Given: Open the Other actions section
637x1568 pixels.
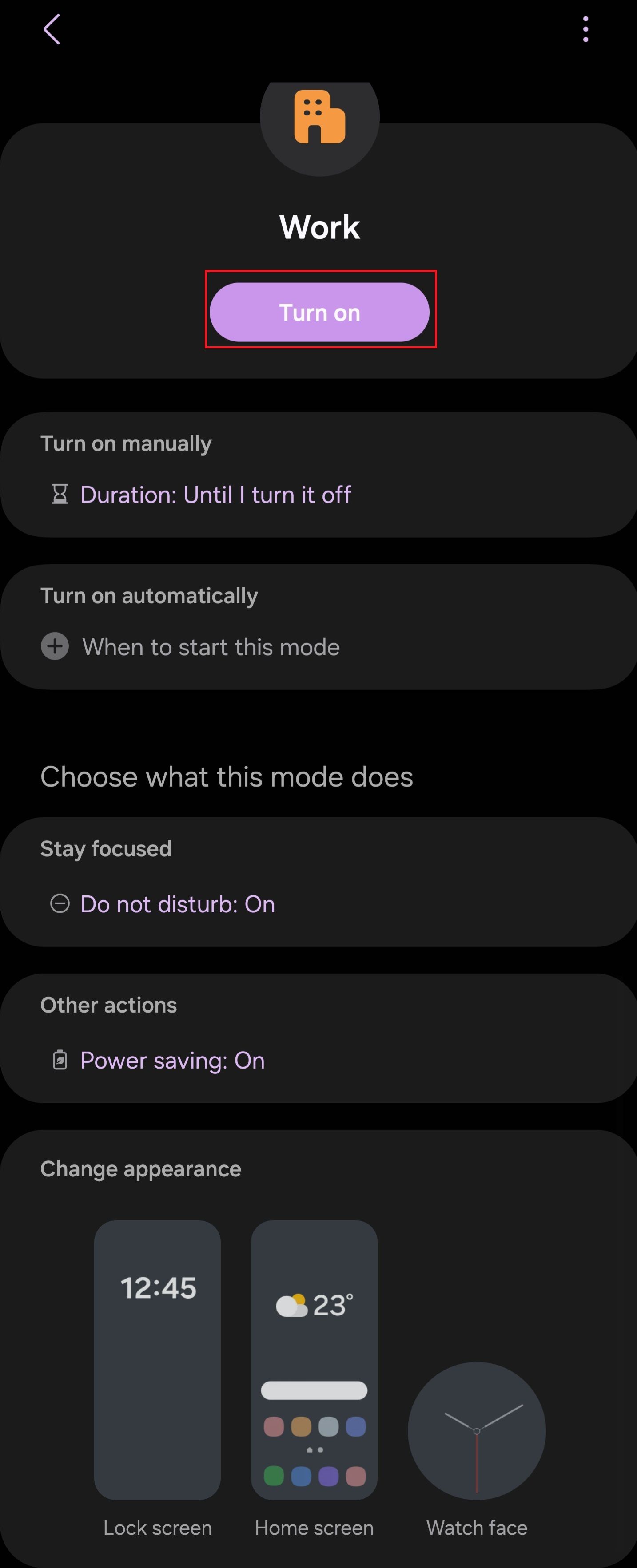Looking at the screenshot, I should point(108,1004).
